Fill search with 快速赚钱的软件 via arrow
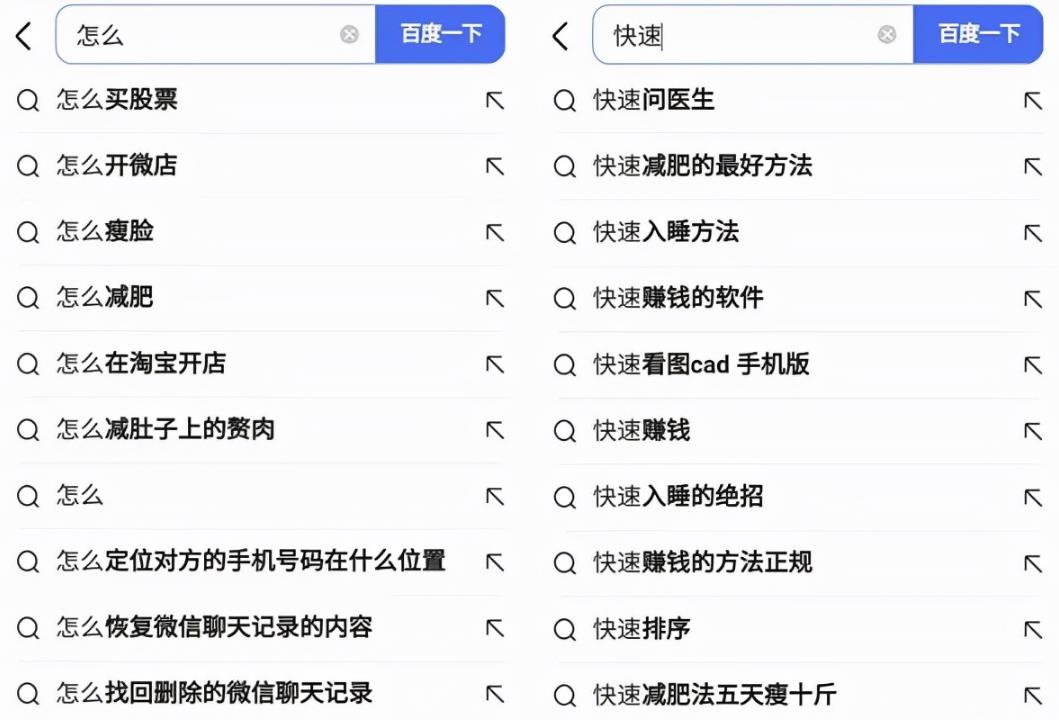Image resolution: width=1059 pixels, height=720 pixels. click(x=1032, y=298)
